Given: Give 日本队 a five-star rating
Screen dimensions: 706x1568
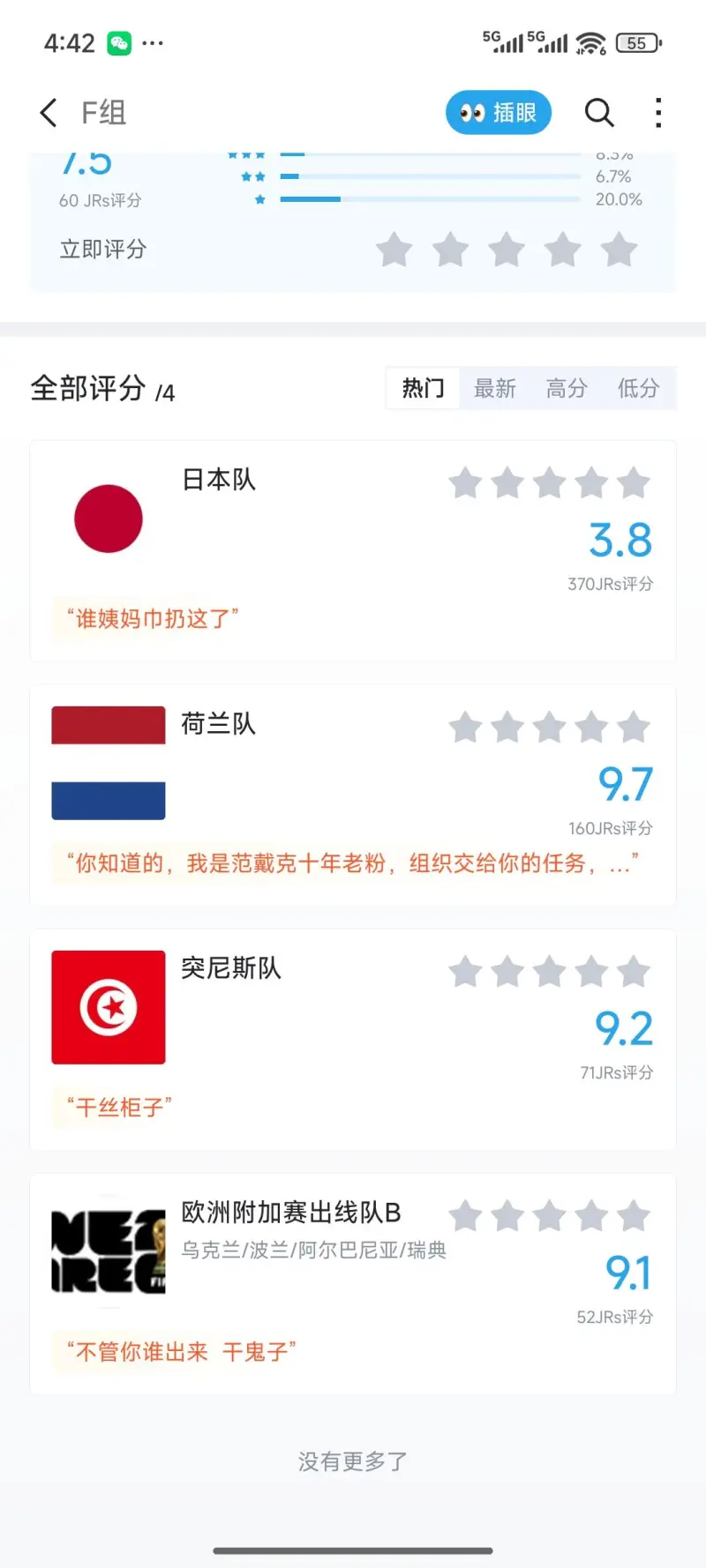Looking at the screenshot, I should 634,483.
